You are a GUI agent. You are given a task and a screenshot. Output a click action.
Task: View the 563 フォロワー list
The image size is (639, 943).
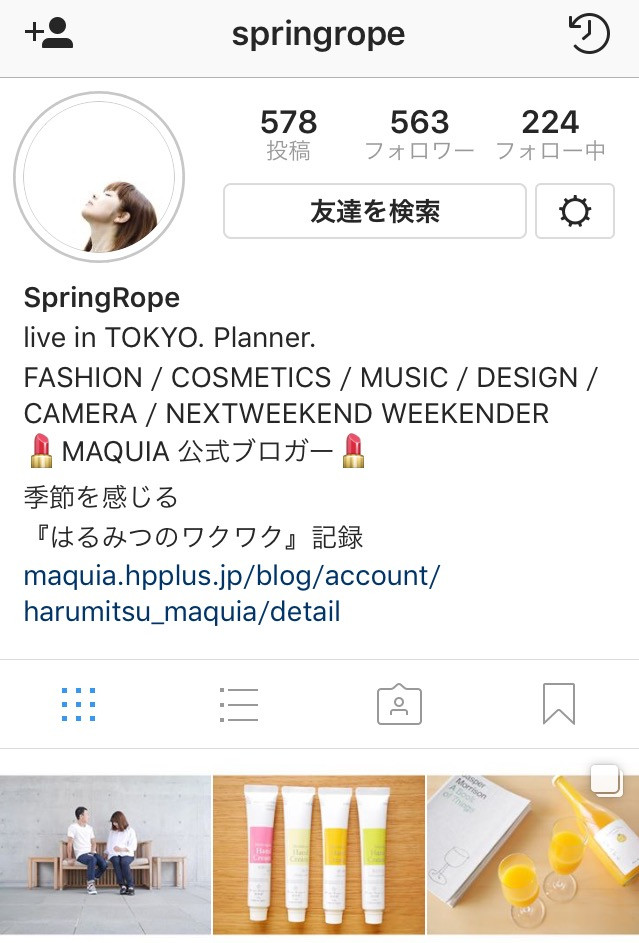(419, 134)
